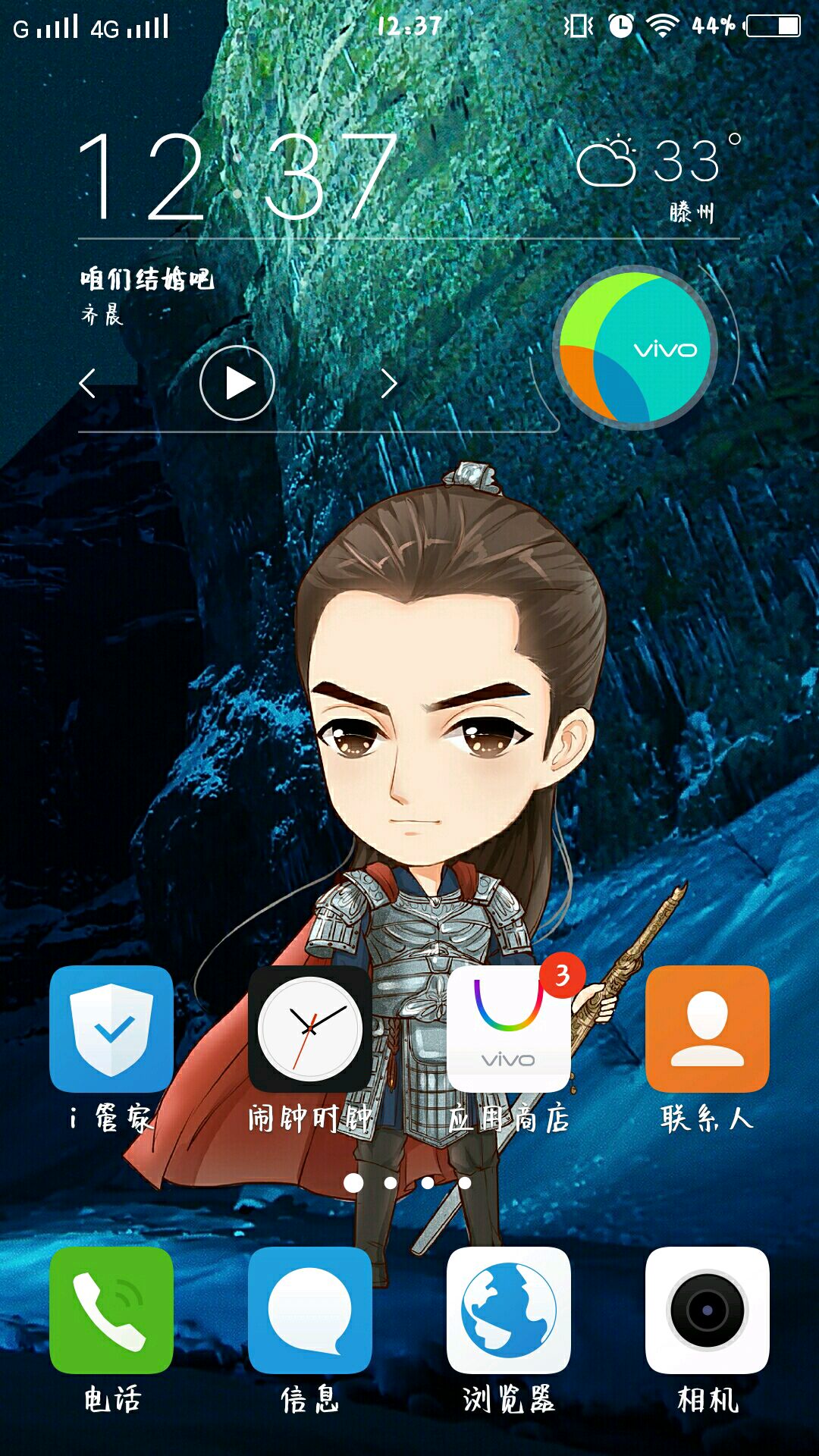Launch the 浏览器 browser
Image resolution: width=819 pixels, height=1456 pixels.
click(509, 1311)
